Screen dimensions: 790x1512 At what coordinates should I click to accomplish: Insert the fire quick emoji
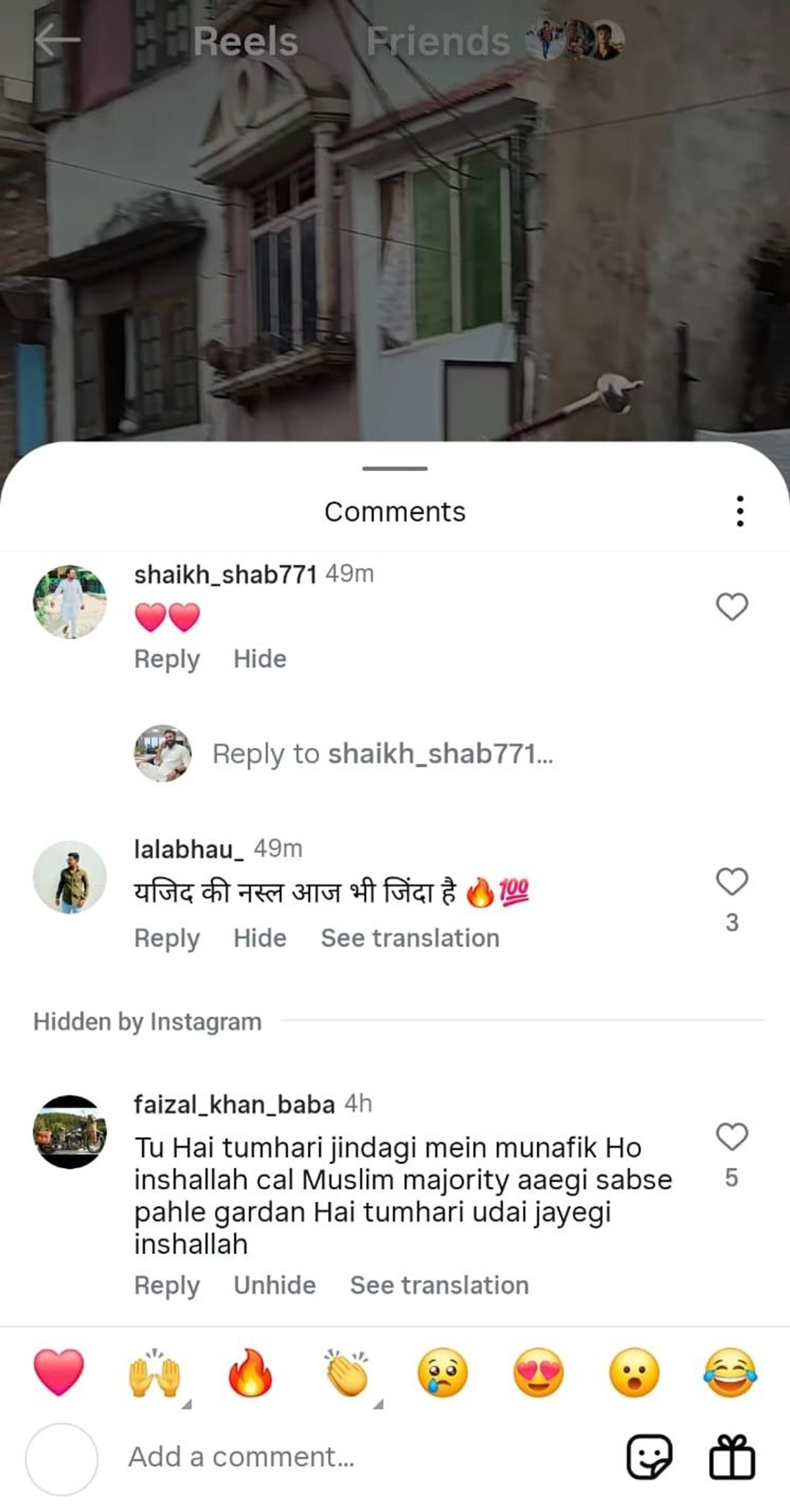pyautogui.click(x=250, y=1373)
